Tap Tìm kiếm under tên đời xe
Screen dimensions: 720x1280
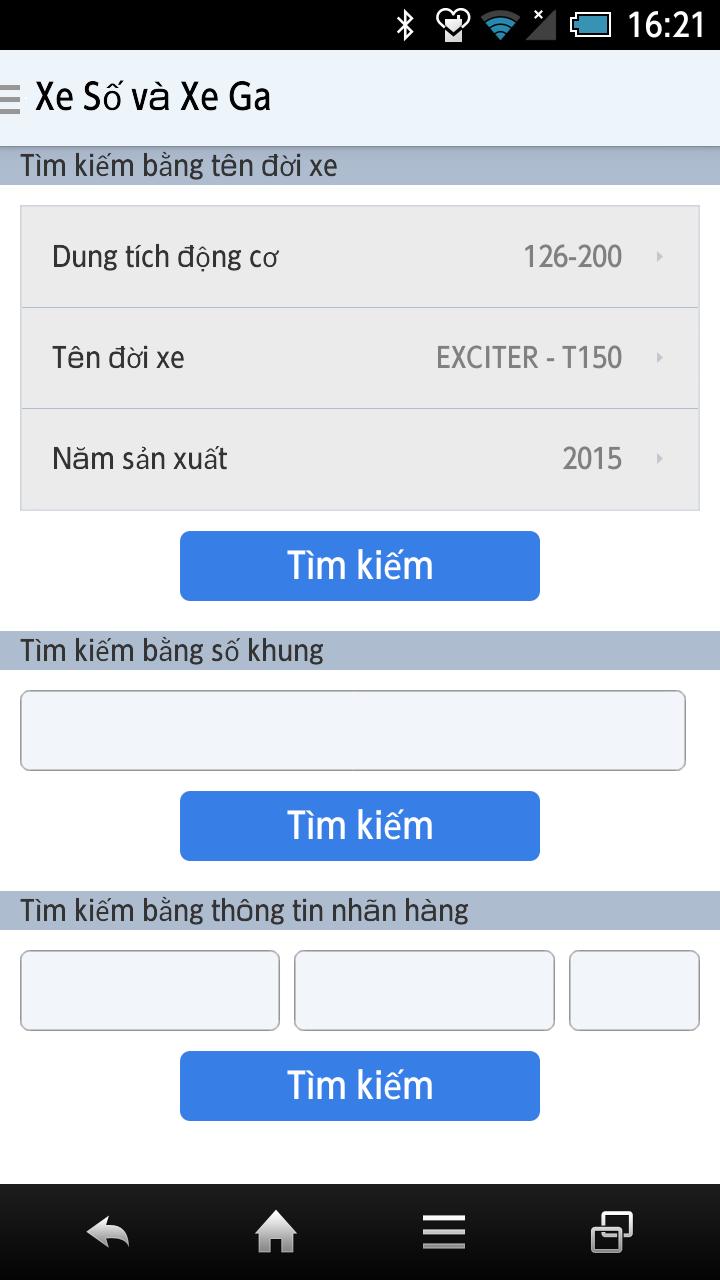click(360, 566)
